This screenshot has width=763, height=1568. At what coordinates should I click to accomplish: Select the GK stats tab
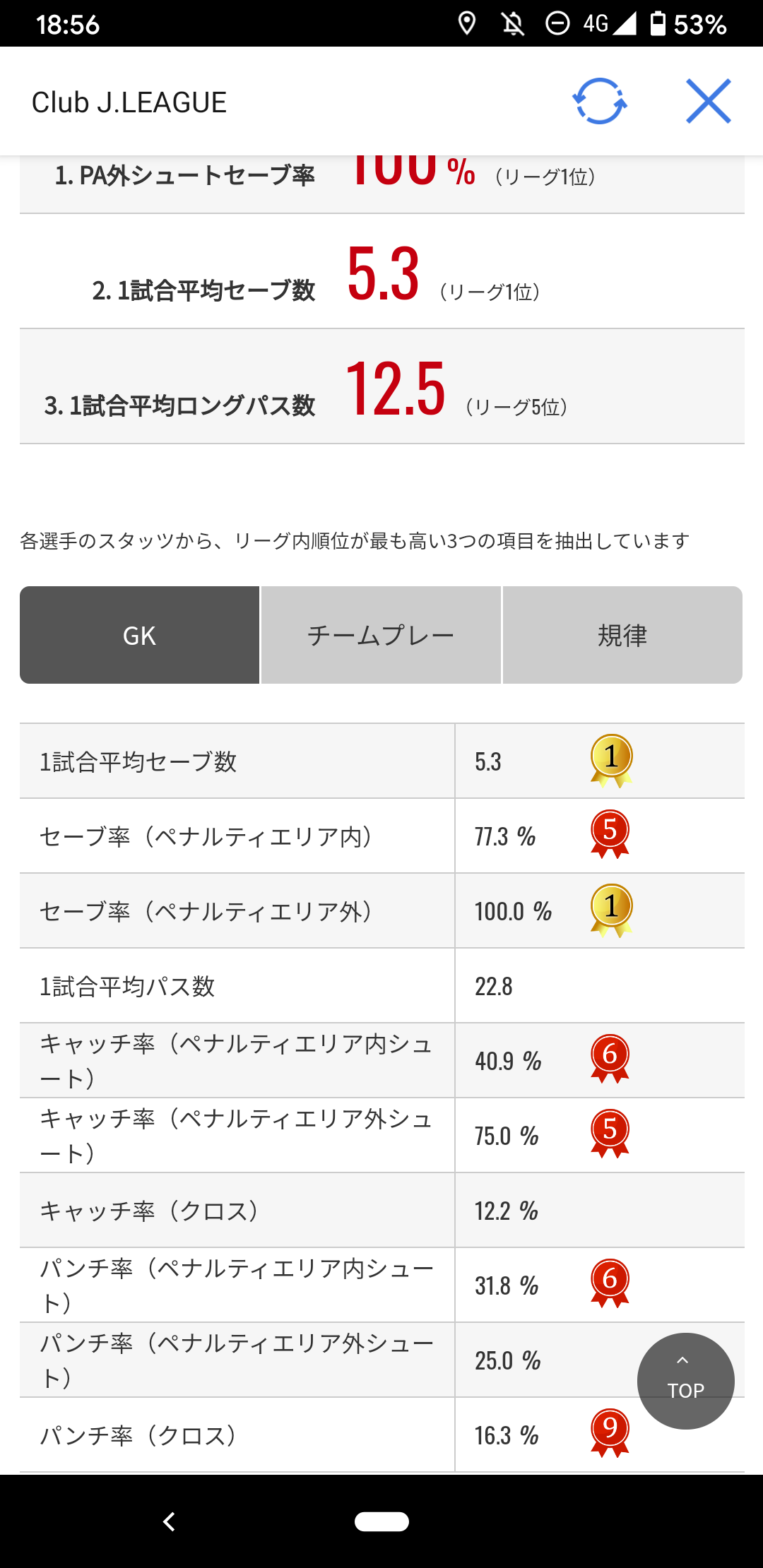pyautogui.click(x=140, y=635)
